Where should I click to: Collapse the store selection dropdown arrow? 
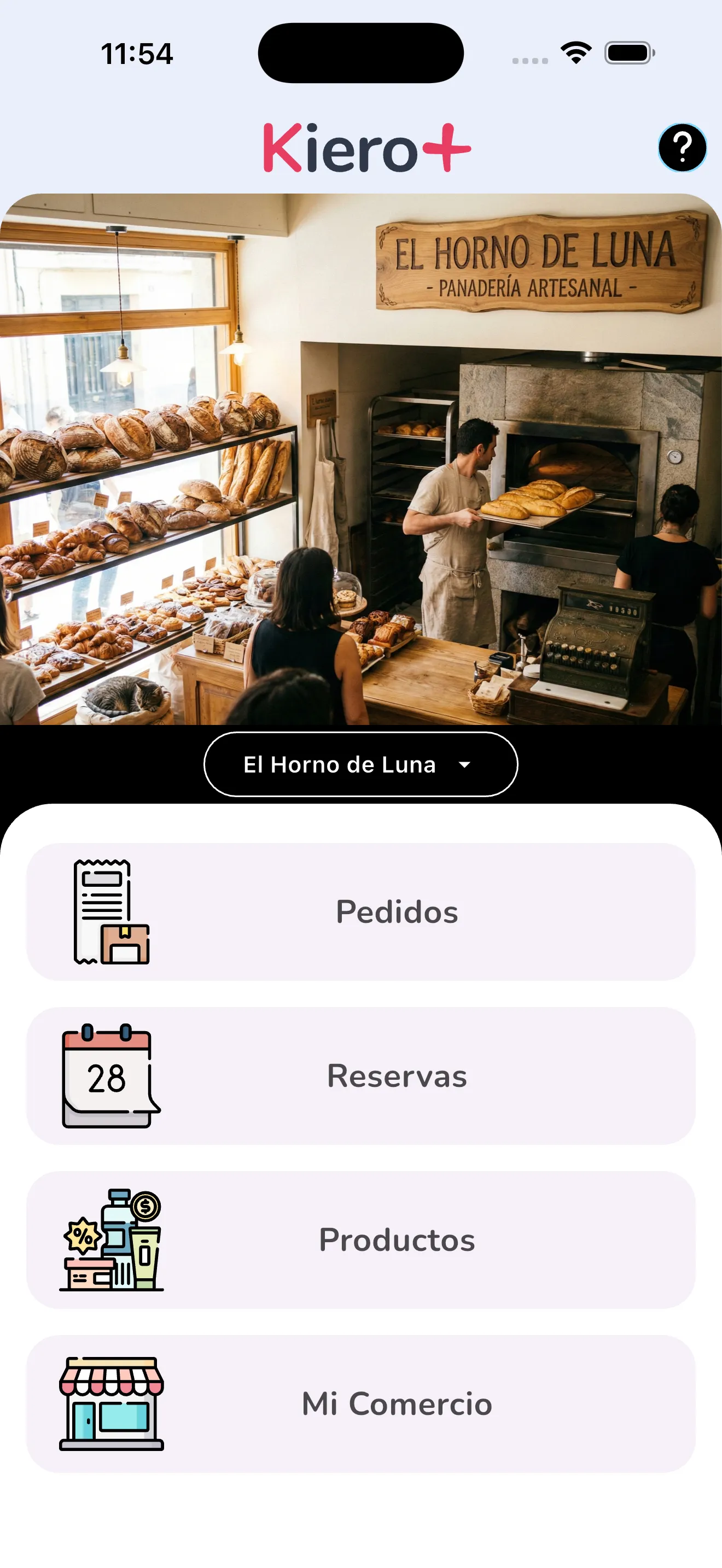[465, 766]
